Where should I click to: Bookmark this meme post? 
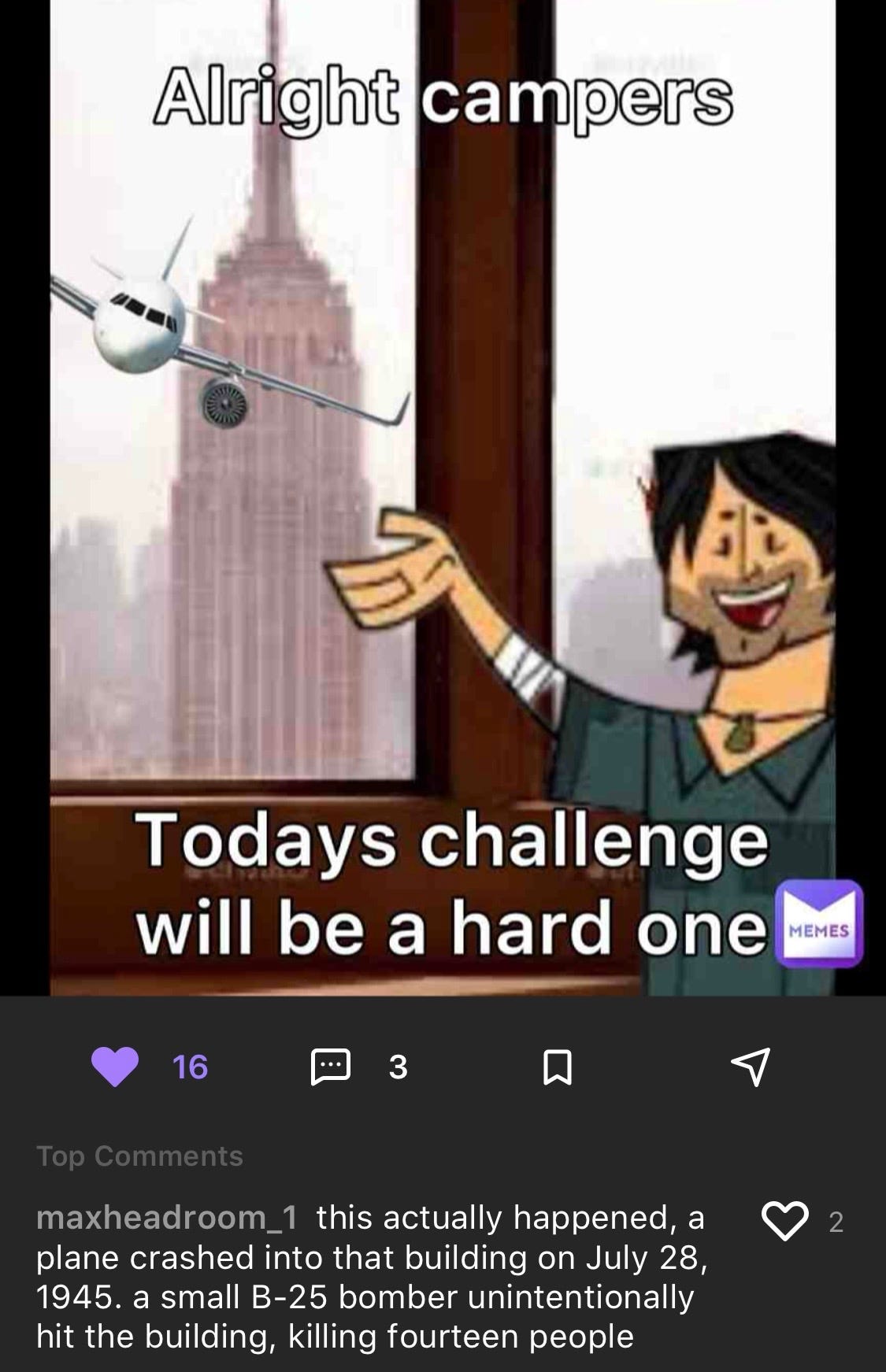click(558, 1067)
